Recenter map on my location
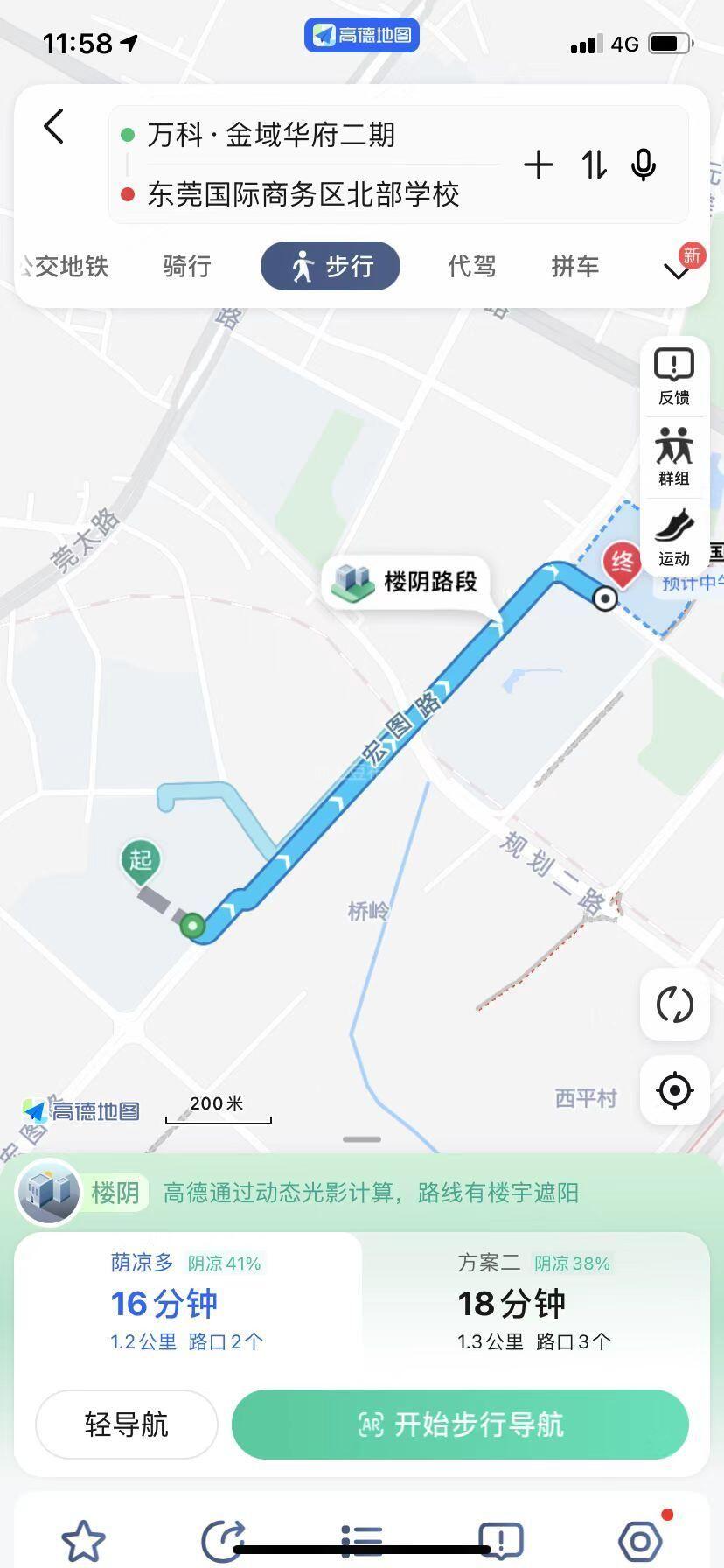724x1568 pixels. tap(674, 1090)
